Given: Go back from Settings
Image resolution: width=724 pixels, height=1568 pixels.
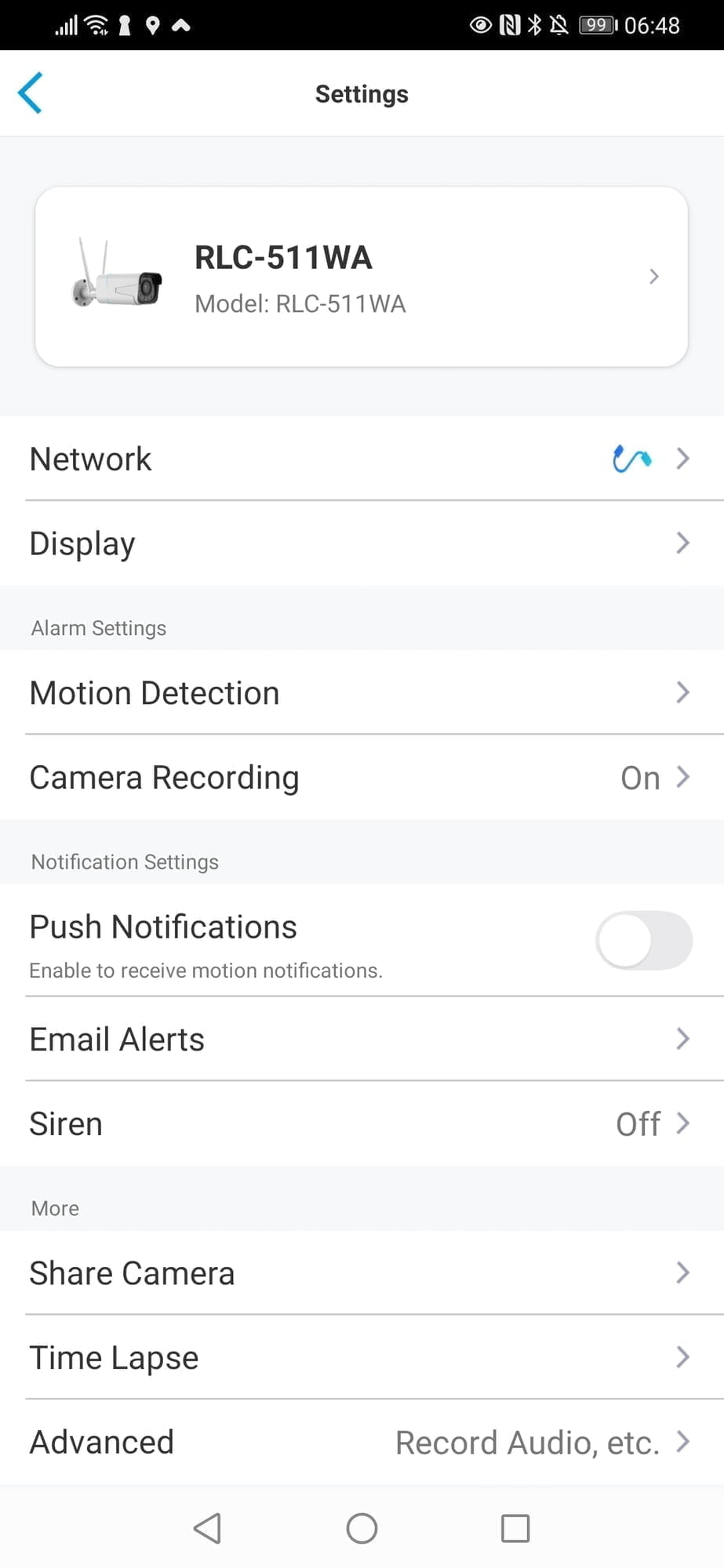Looking at the screenshot, I should click(30, 93).
